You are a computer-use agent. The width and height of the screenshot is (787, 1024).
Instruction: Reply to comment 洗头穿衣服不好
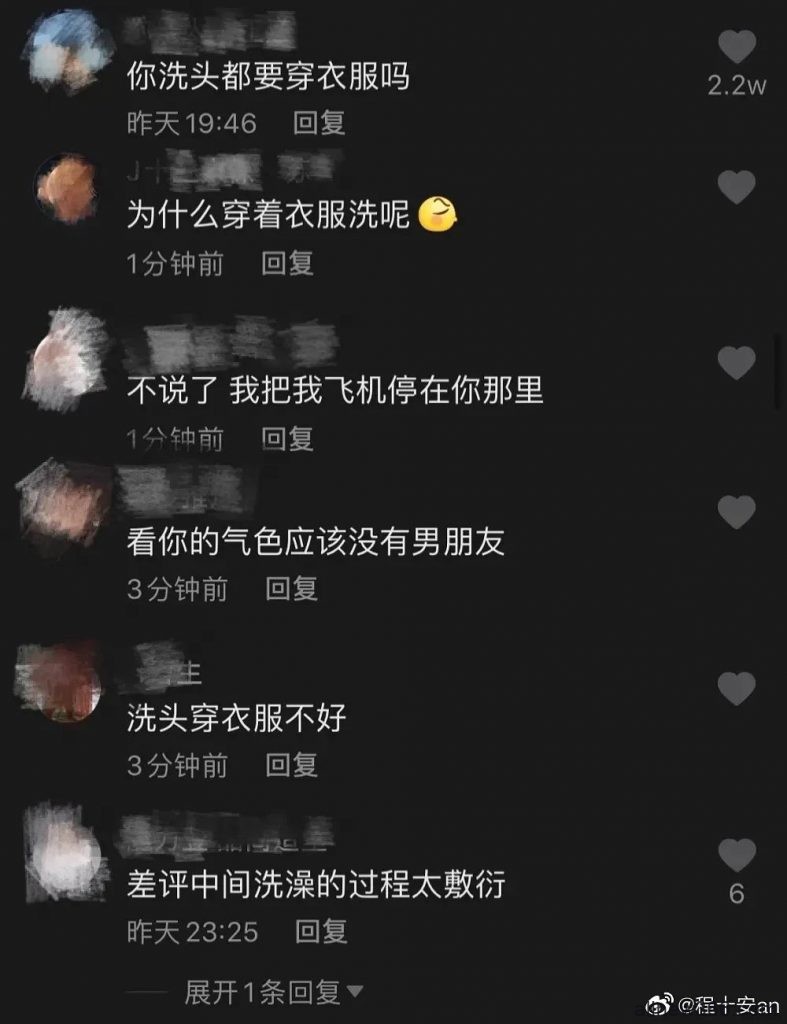291,766
